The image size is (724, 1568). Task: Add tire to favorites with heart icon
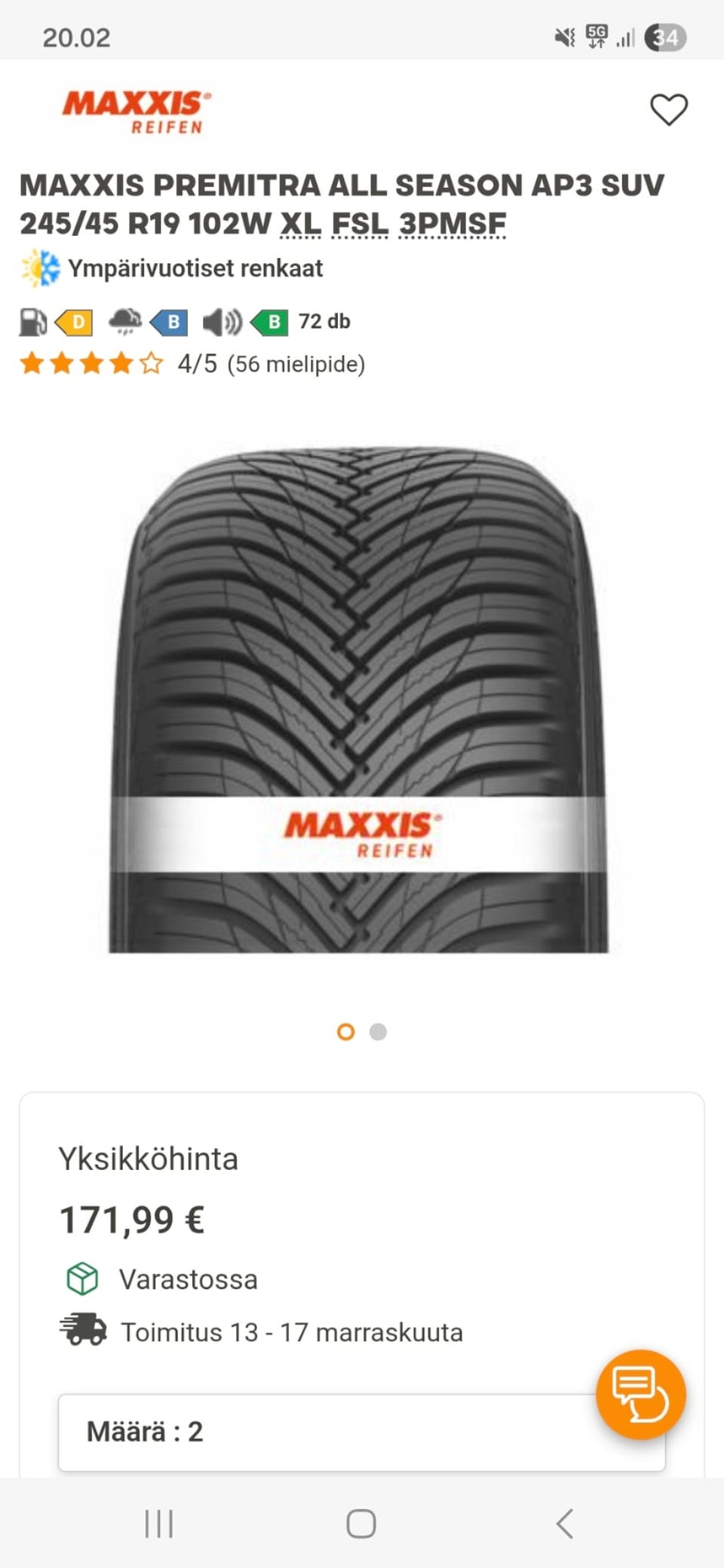(668, 110)
